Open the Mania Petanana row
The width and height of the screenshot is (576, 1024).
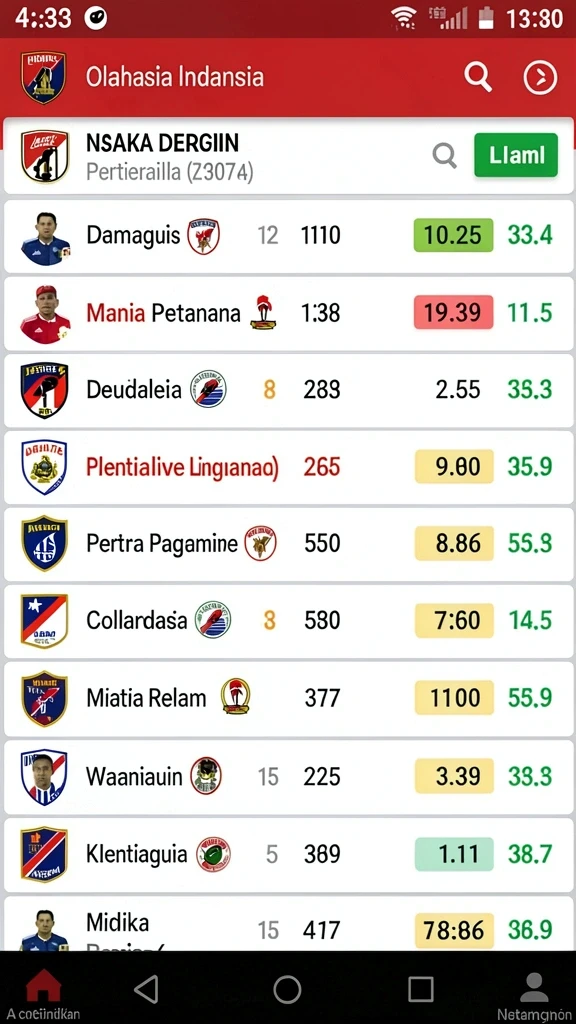click(289, 313)
